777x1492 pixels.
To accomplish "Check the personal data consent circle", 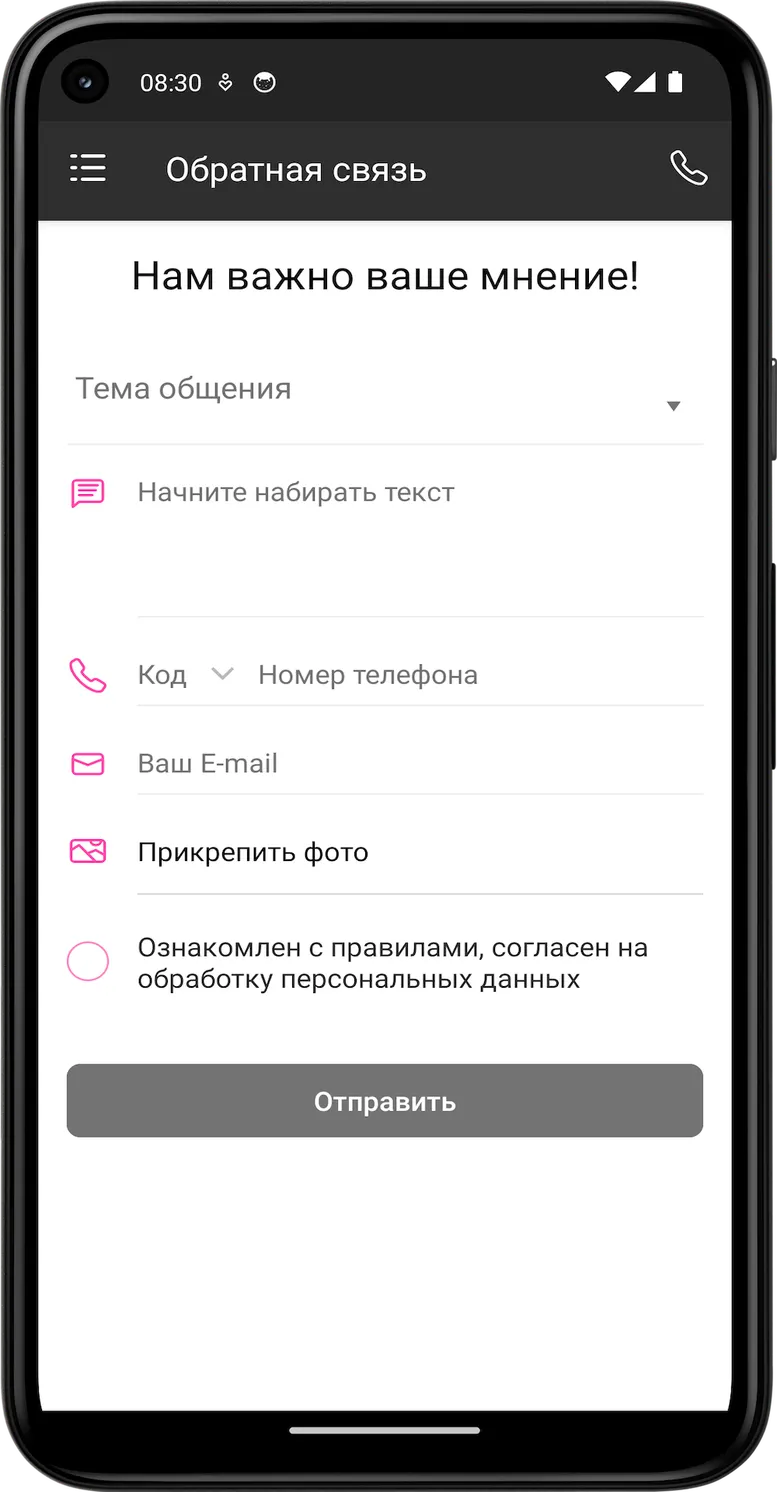I will coord(88,961).
